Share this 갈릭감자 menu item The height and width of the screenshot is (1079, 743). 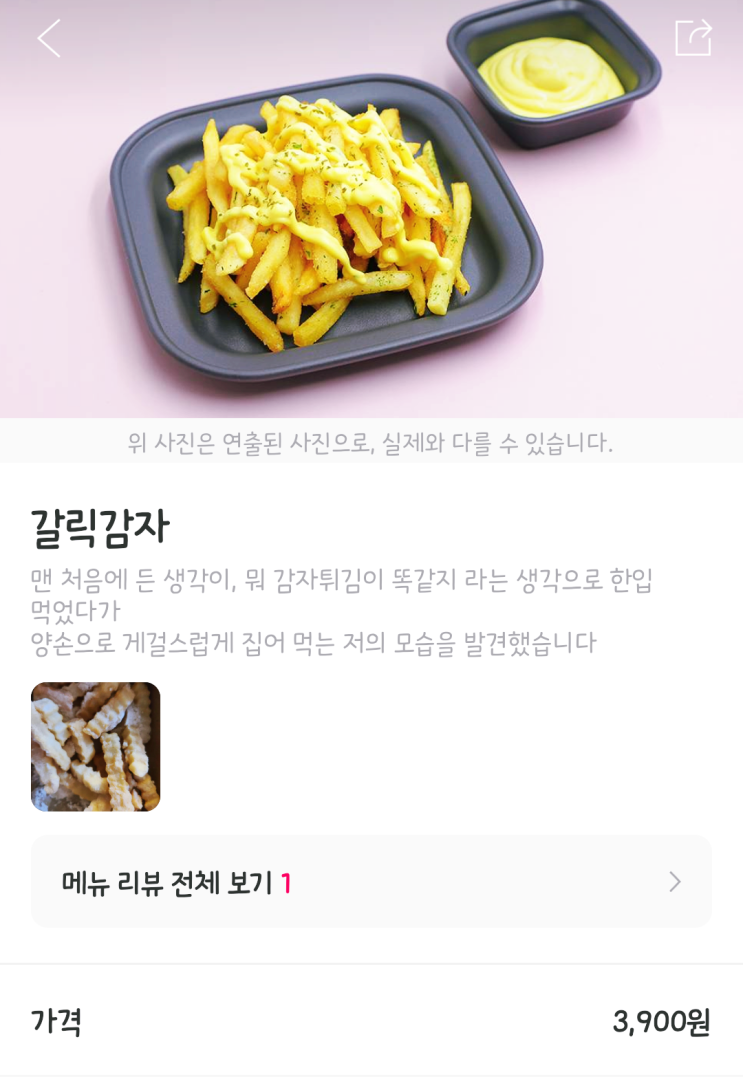(x=693, y=38)
